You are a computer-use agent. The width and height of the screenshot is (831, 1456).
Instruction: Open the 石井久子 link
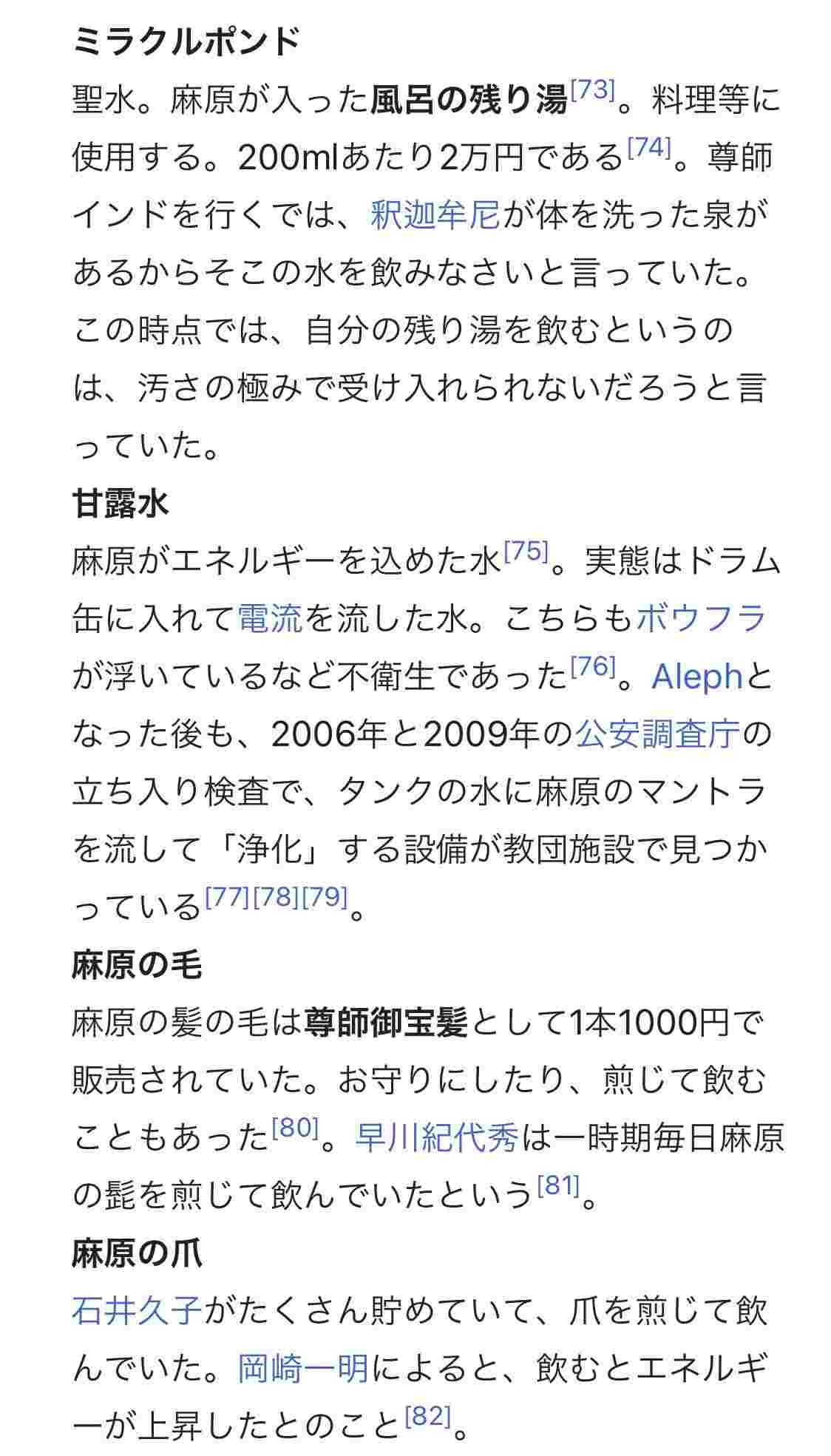pyautogui.click(x=138, y=1310)
